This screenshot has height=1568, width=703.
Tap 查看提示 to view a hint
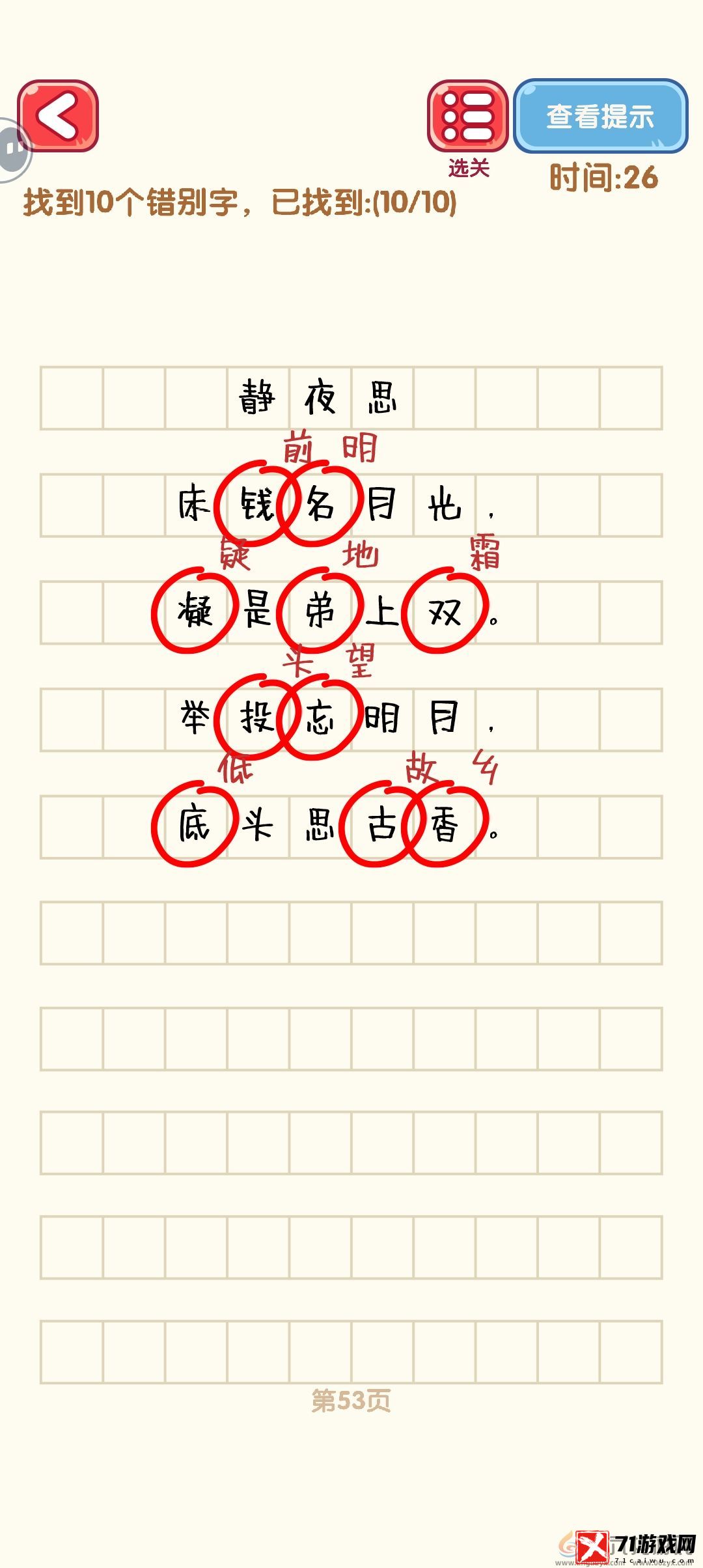(600, 117)
